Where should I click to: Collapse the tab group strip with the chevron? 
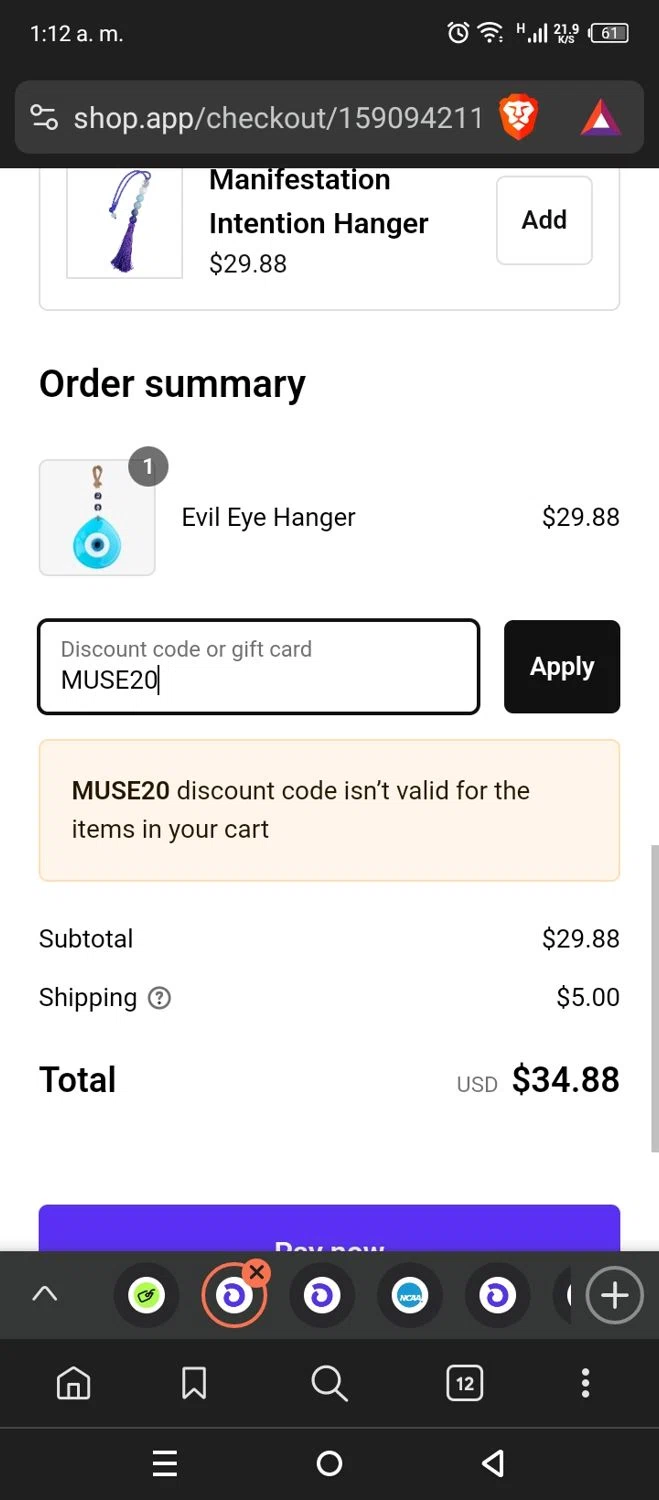pos(45,1294)
